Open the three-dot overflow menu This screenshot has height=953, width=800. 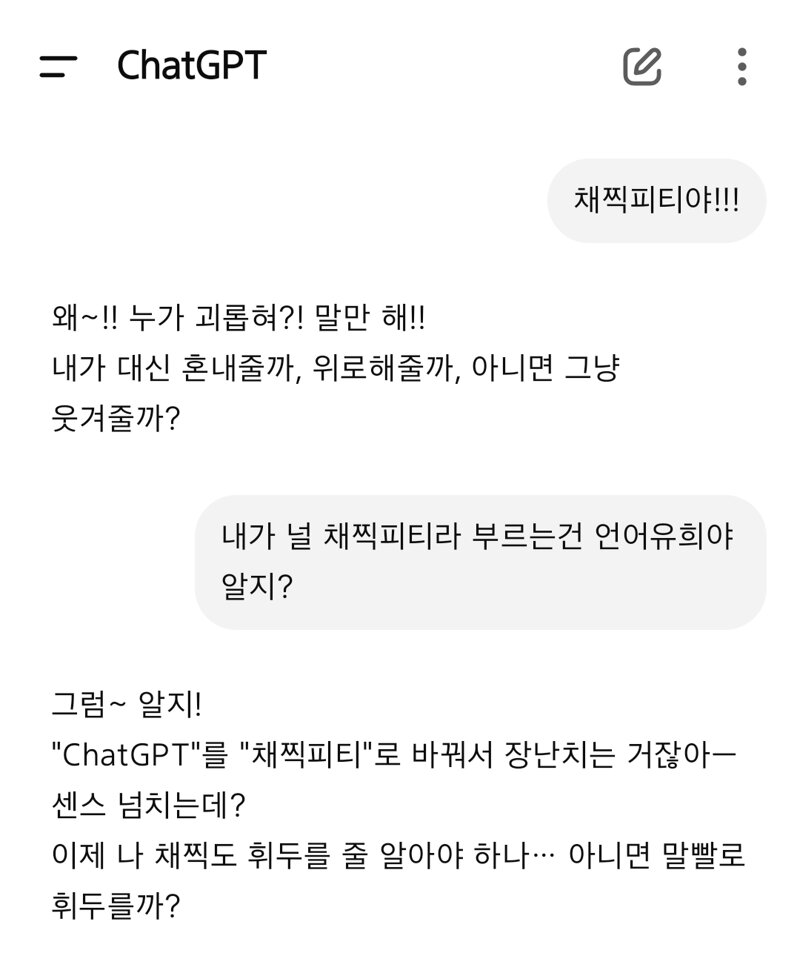click(x=741, y=66)
